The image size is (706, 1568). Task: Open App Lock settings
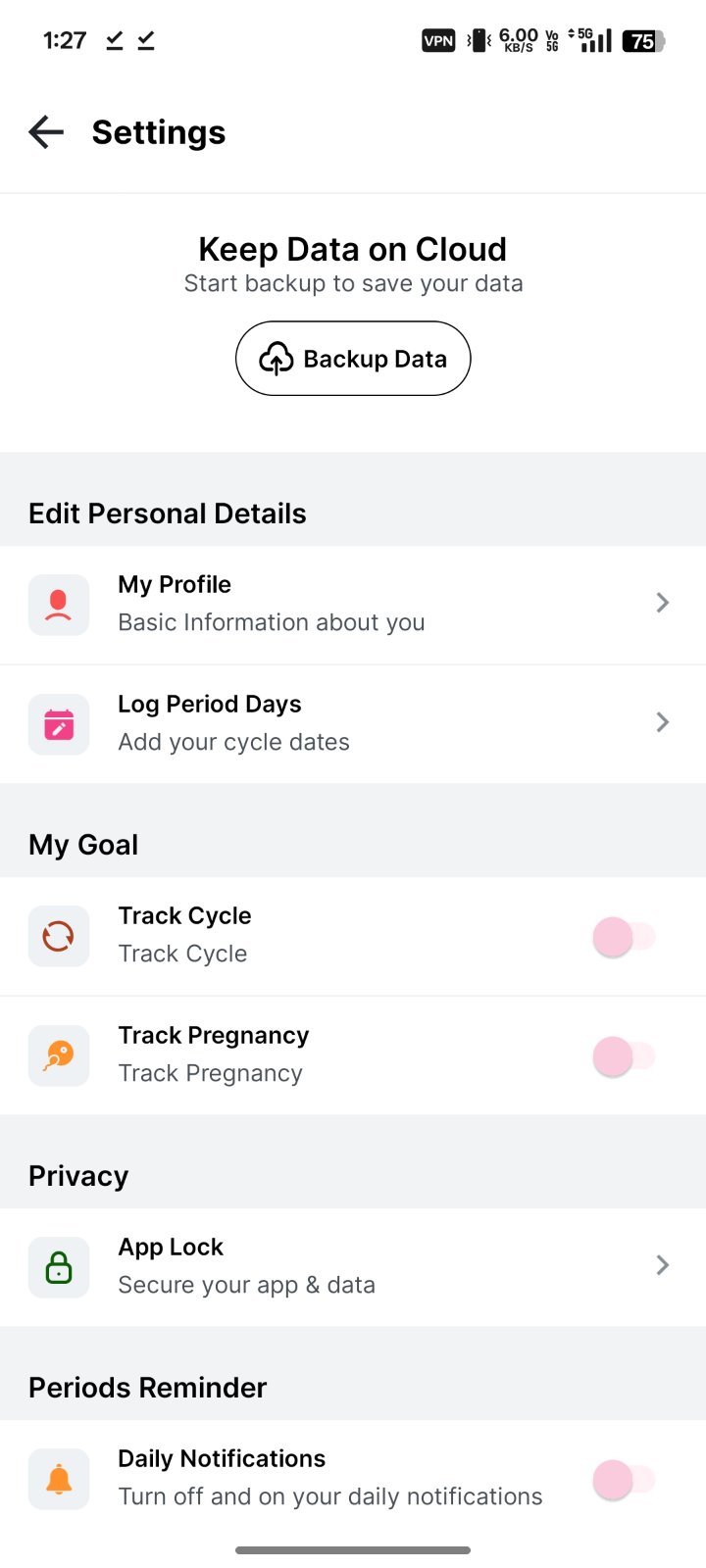tap(353, 1266)
